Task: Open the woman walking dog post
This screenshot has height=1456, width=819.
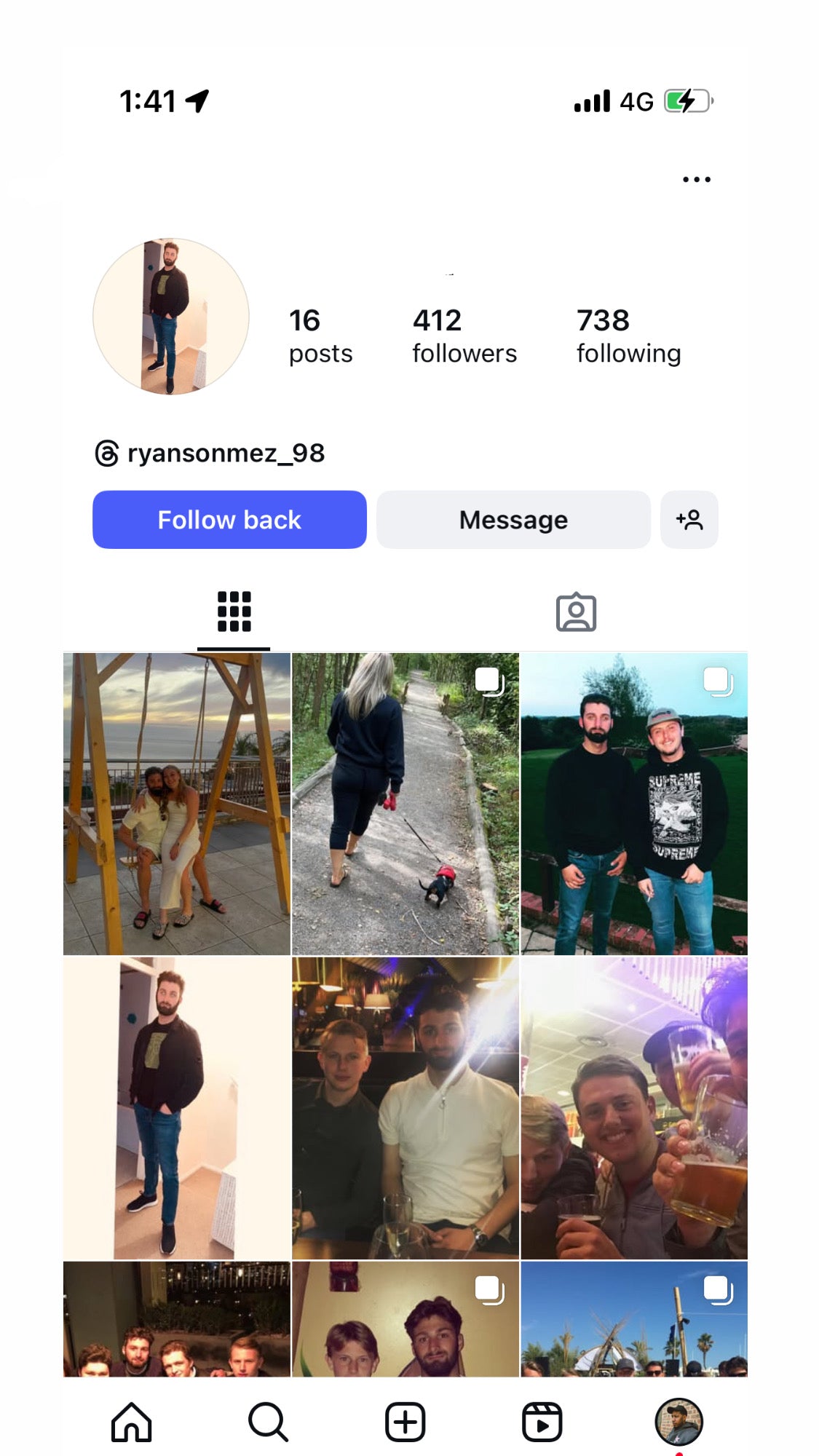Action: pos(405,804)
